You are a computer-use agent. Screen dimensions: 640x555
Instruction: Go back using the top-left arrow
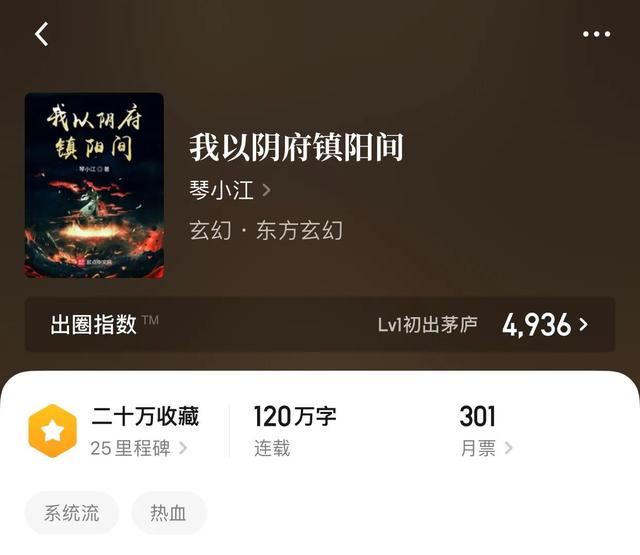[x=41, y=34]
